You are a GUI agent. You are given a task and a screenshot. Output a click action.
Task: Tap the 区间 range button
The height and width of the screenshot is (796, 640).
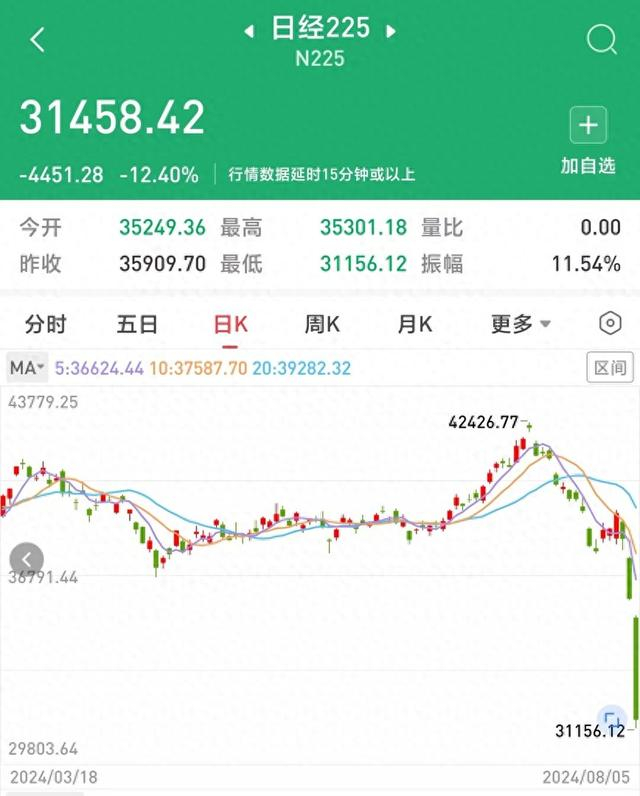610,368
